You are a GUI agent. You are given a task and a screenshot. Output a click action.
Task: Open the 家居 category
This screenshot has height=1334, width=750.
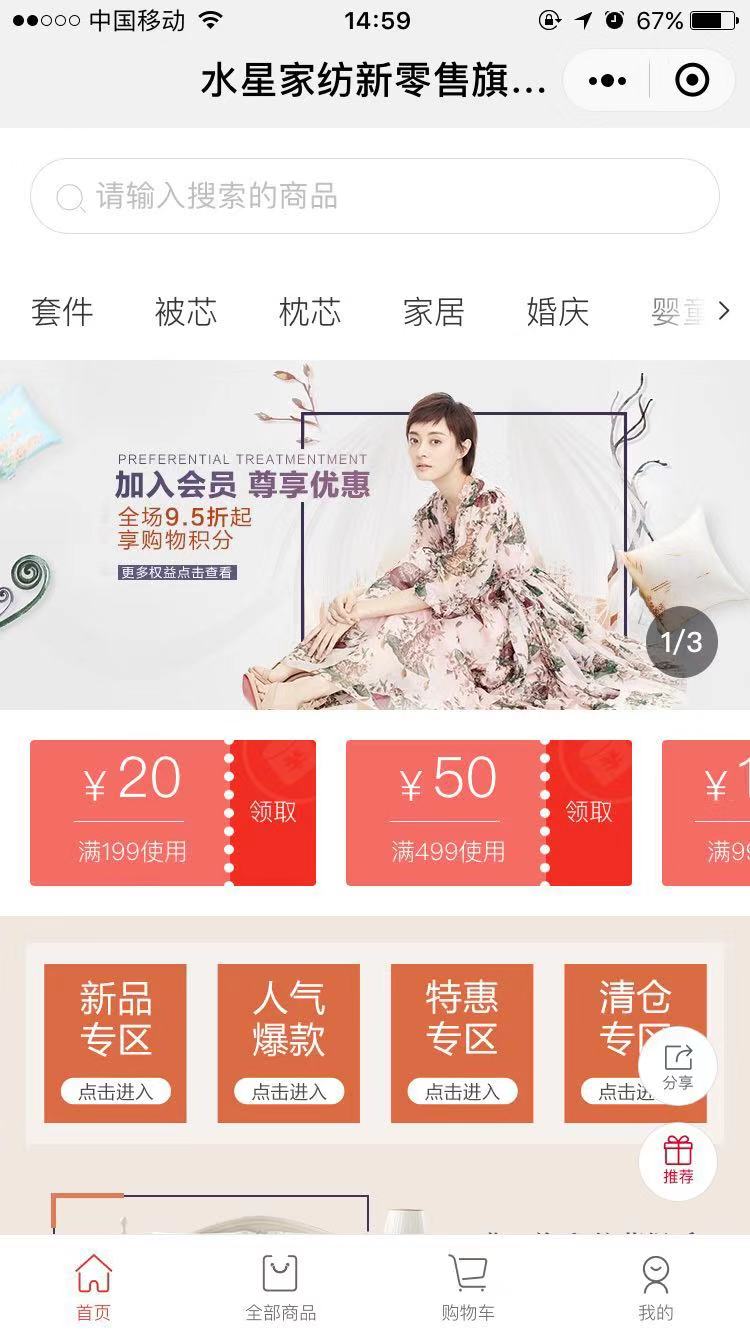coord(434,312)
